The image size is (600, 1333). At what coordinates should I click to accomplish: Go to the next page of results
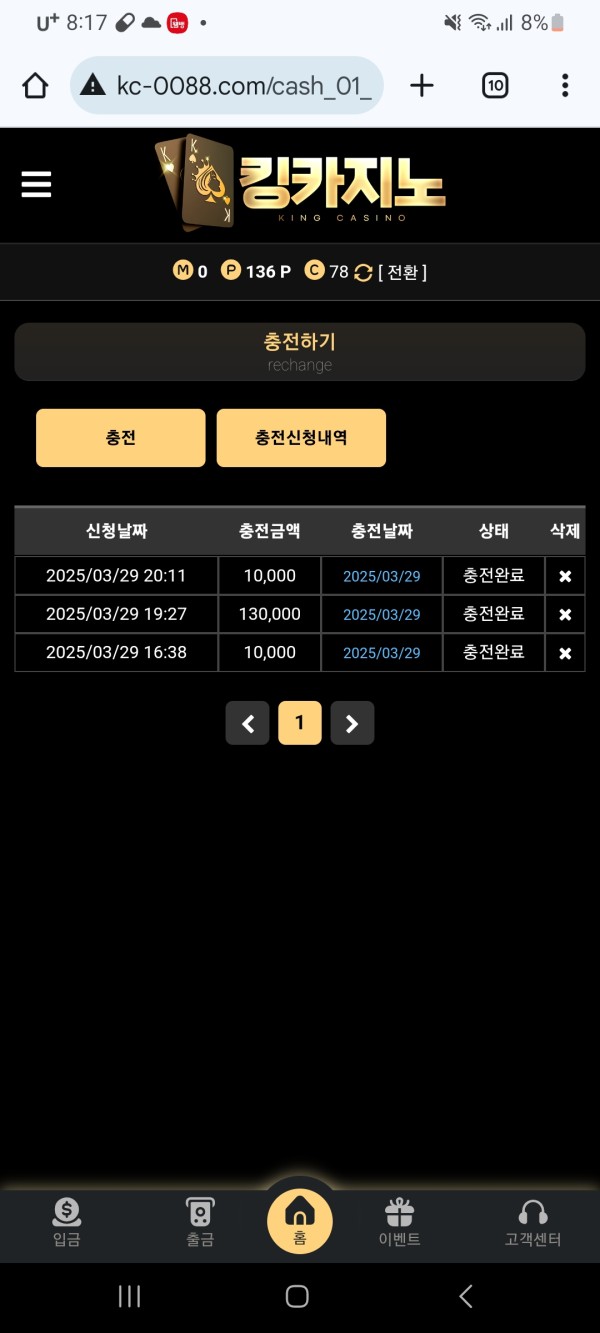[352, 723]
